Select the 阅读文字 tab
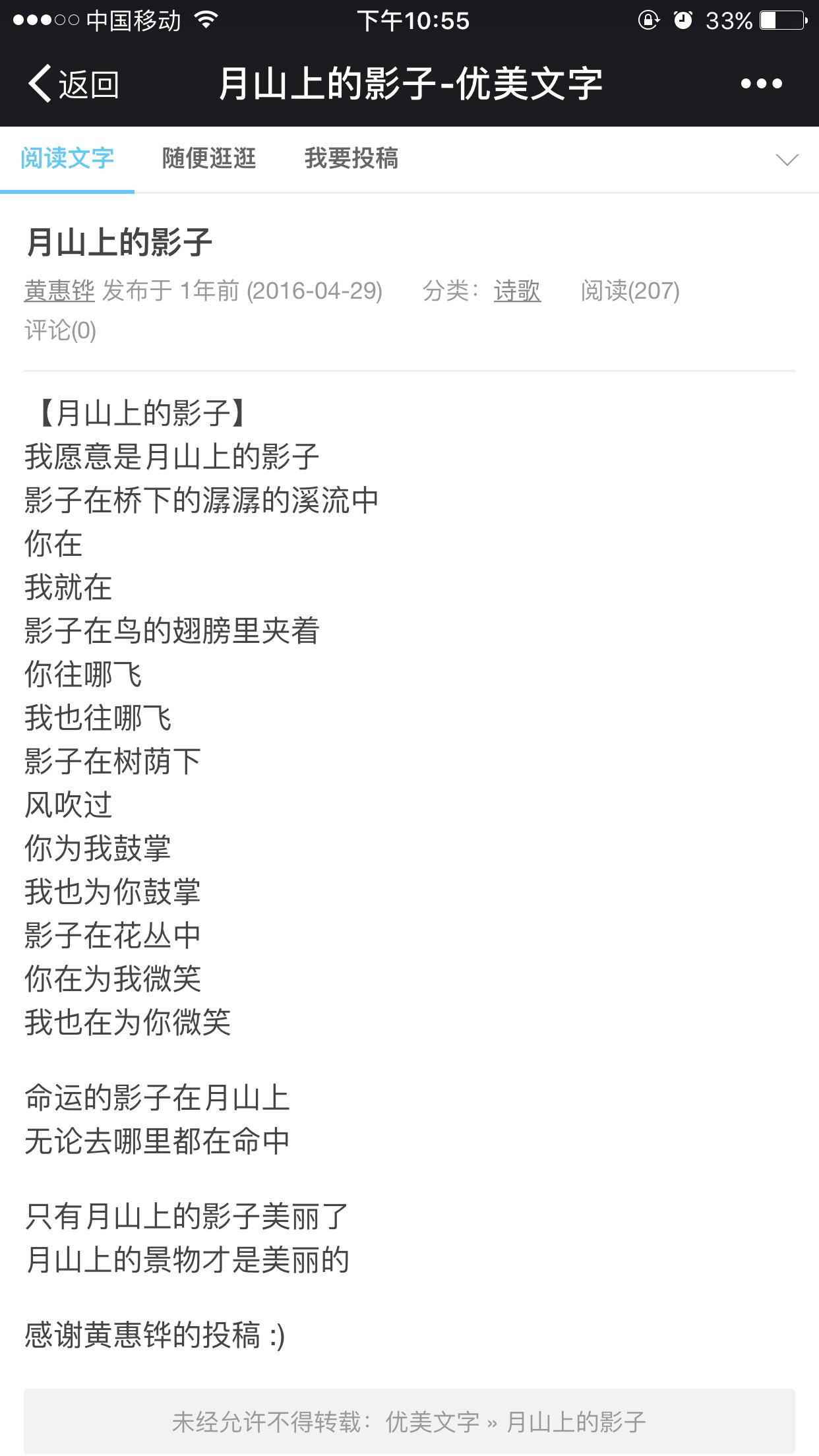Screen dimensions: 819x1456 (67, 159)
